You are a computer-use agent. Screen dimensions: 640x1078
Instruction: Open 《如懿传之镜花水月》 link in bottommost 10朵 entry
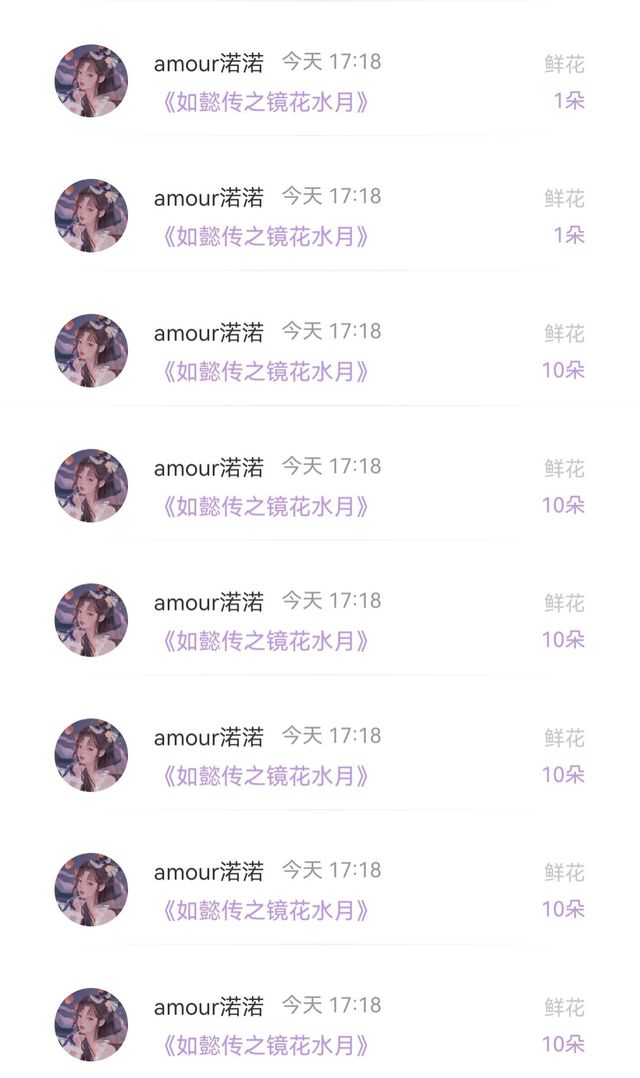click(x=265, y=1046)
